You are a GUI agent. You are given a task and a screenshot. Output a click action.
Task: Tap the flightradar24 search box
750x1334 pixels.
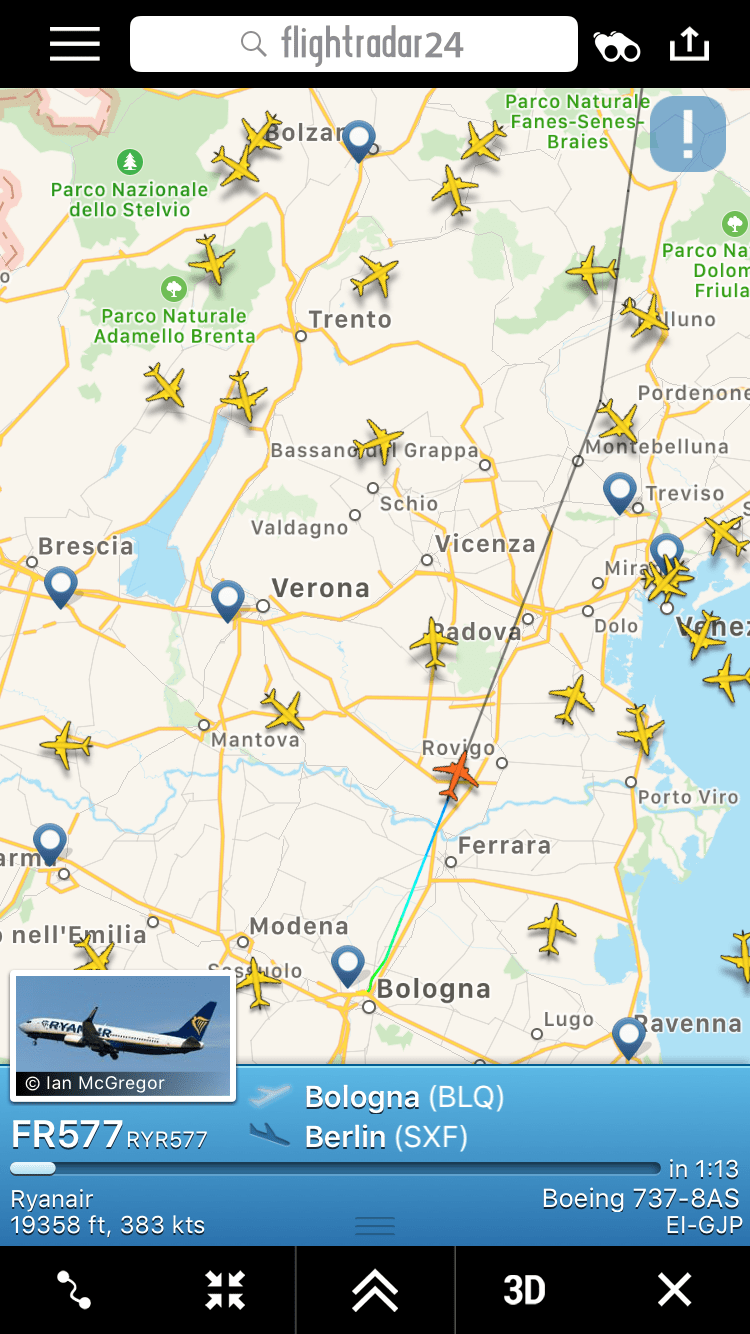coord(354,44)
